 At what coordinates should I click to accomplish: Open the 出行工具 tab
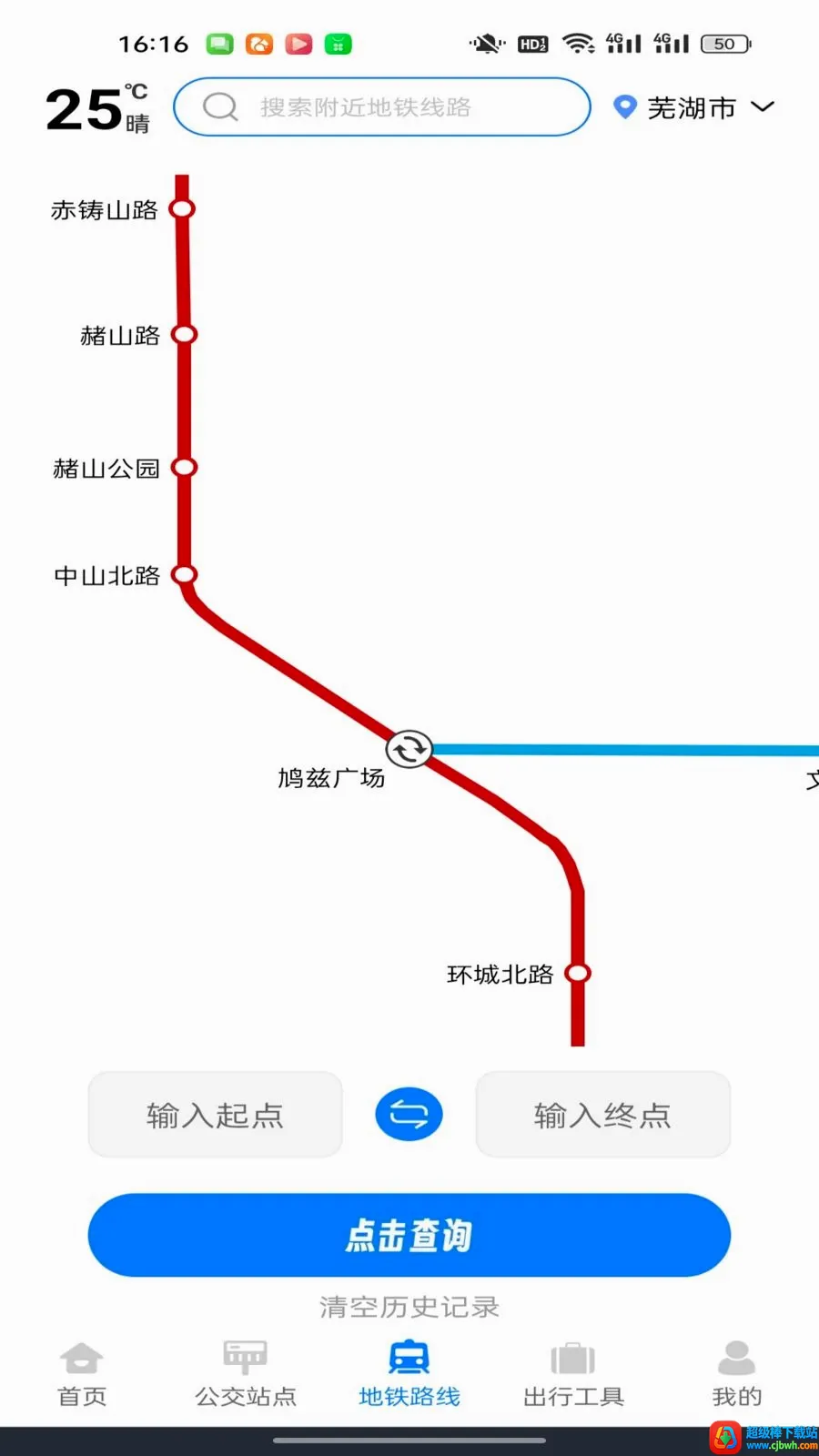[x=573, y=1374]
